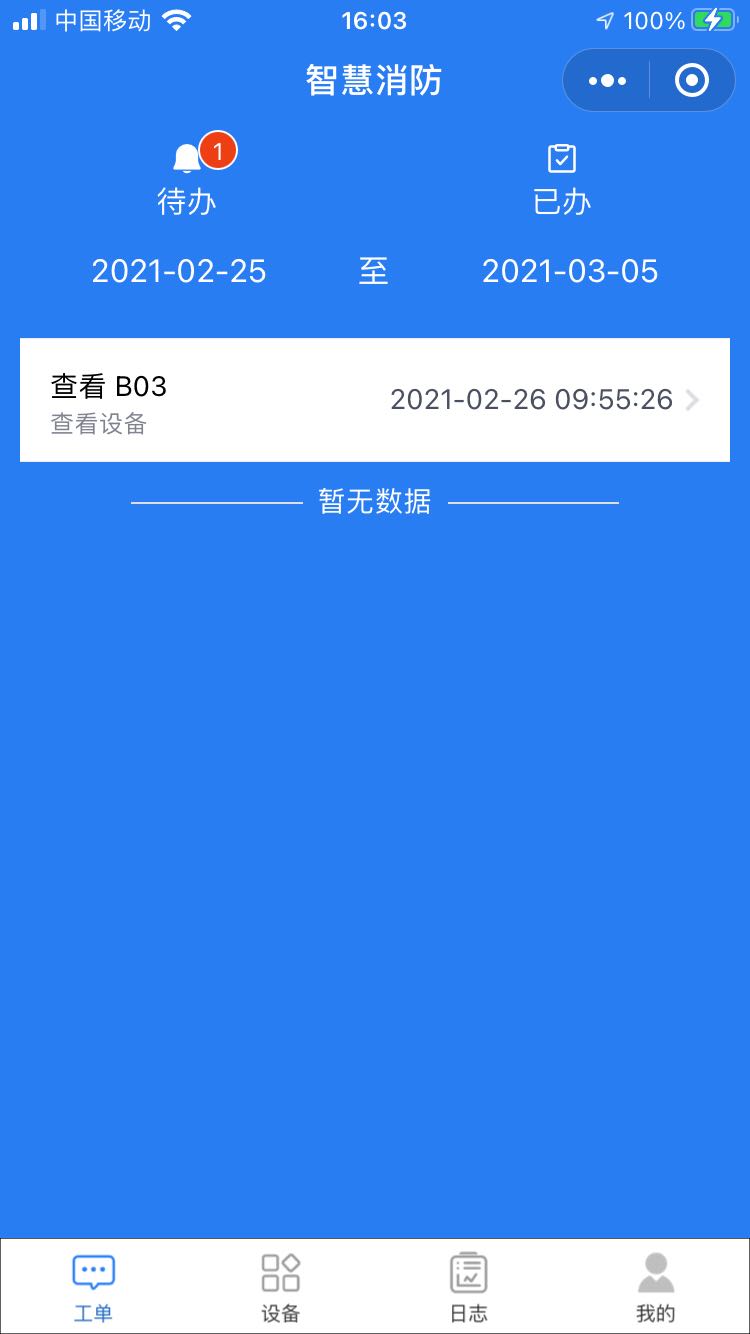
Task: Change the start date 2021-02-25
Action: pyautogui.click(x=179, y=271)
